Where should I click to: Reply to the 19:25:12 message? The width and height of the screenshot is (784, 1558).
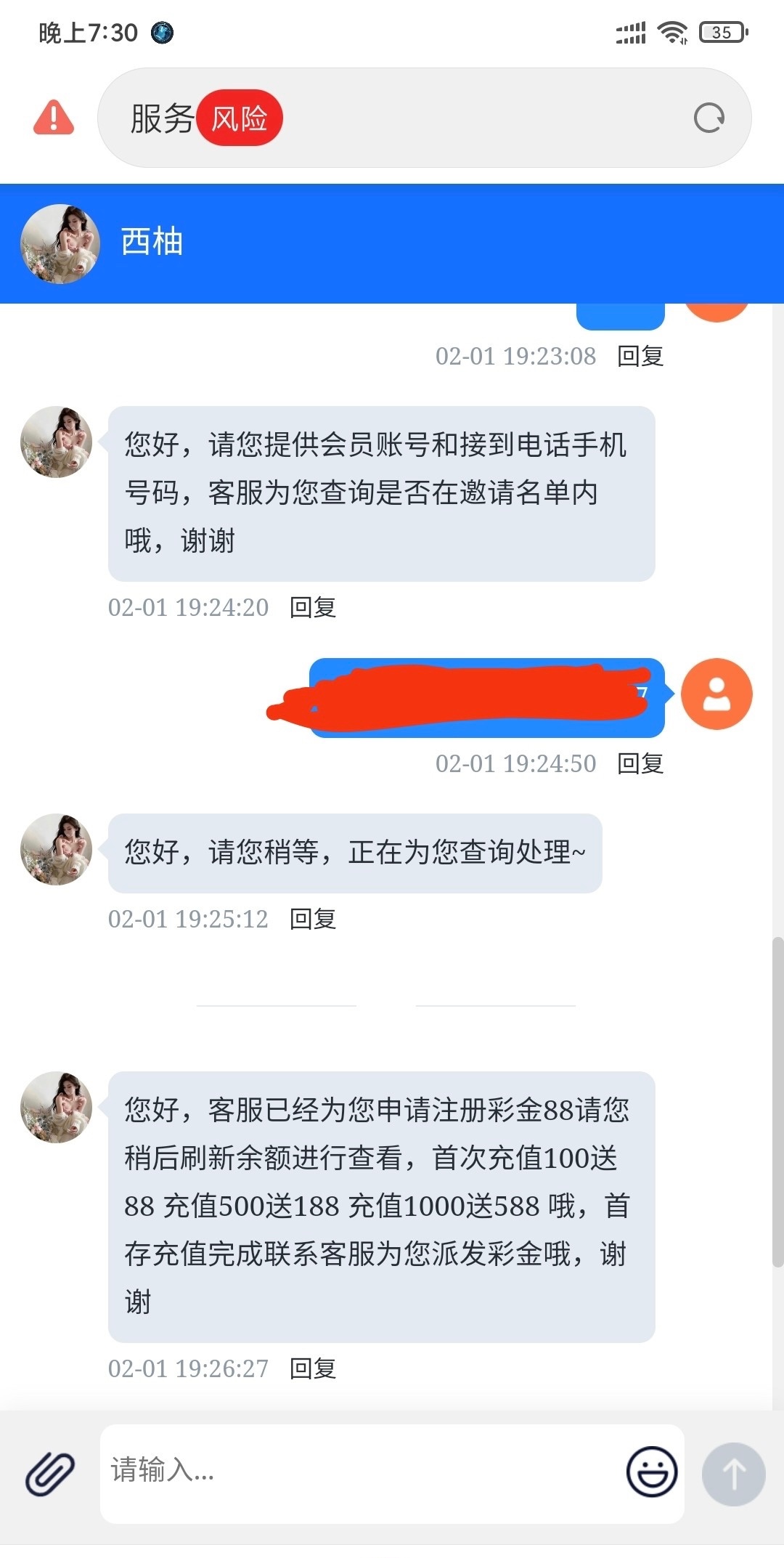(x=313, y=919)
